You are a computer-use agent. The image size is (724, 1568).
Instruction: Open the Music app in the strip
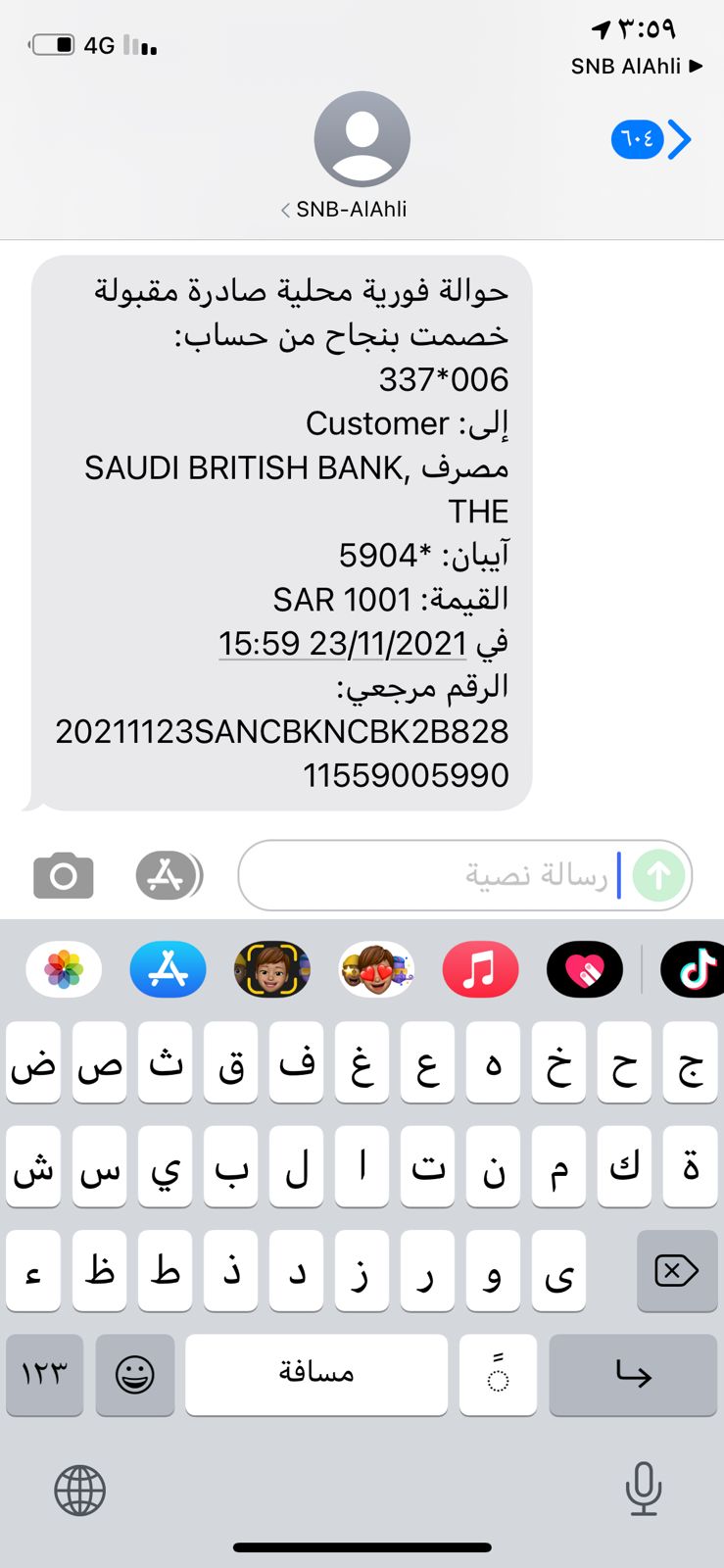(x=480, y=969)
